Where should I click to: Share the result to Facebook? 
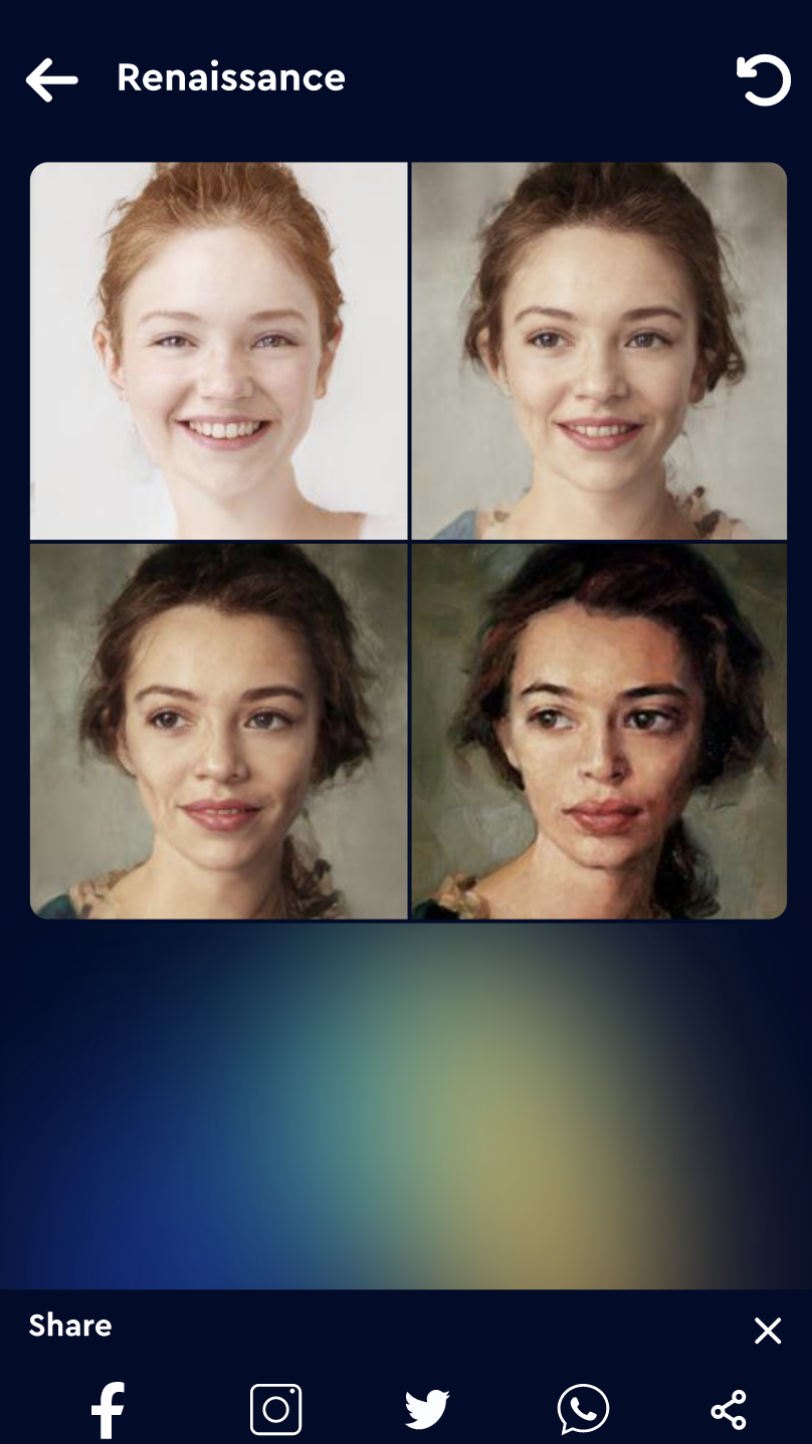click(x=108, y=1409)
